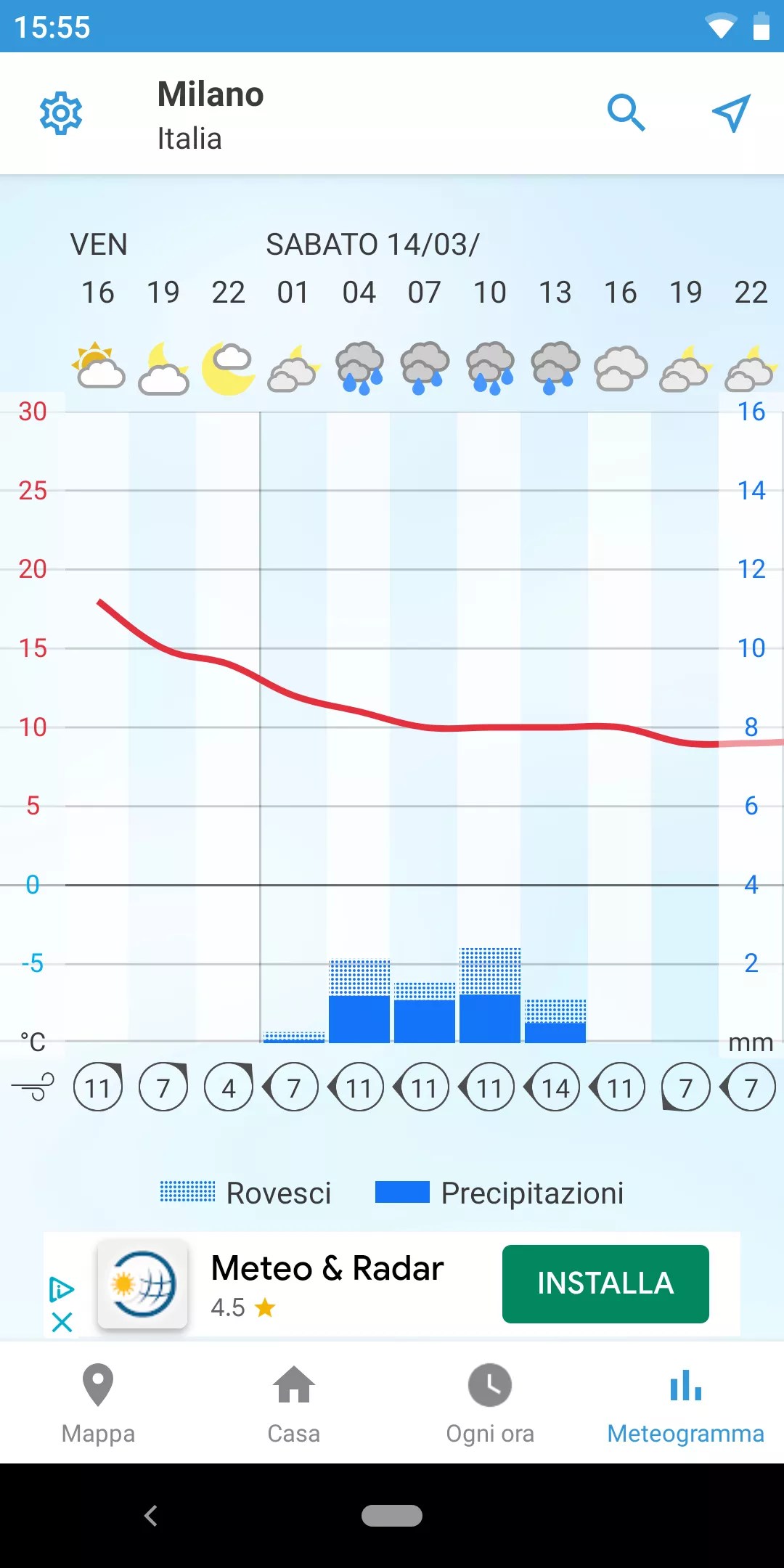The image size is (784, 1568).
Task: Tap the wind speed indicator showing 14
Action: coord(555,1087)
